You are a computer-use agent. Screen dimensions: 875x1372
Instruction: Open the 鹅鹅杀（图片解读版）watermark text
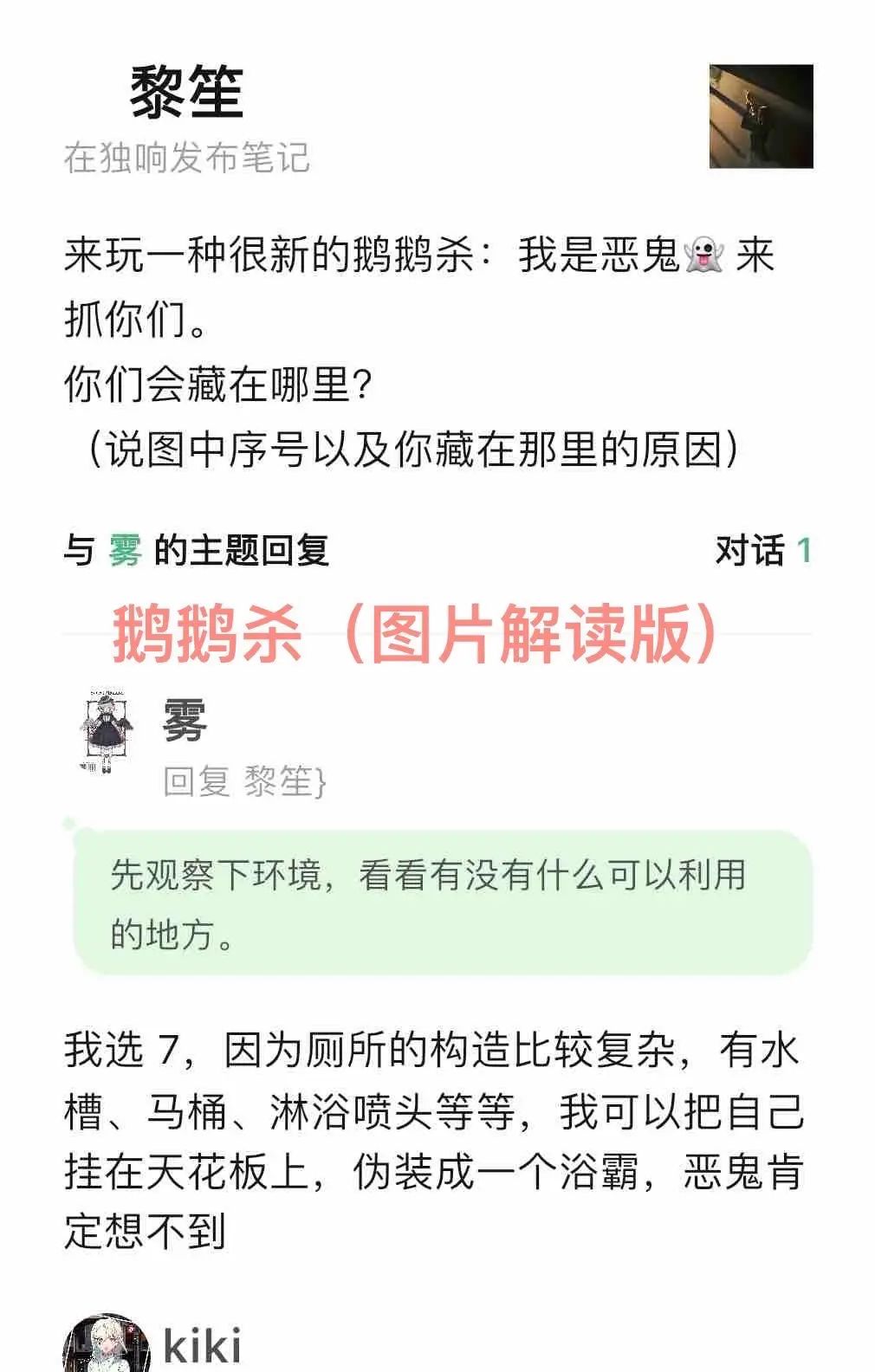point(416,633)
